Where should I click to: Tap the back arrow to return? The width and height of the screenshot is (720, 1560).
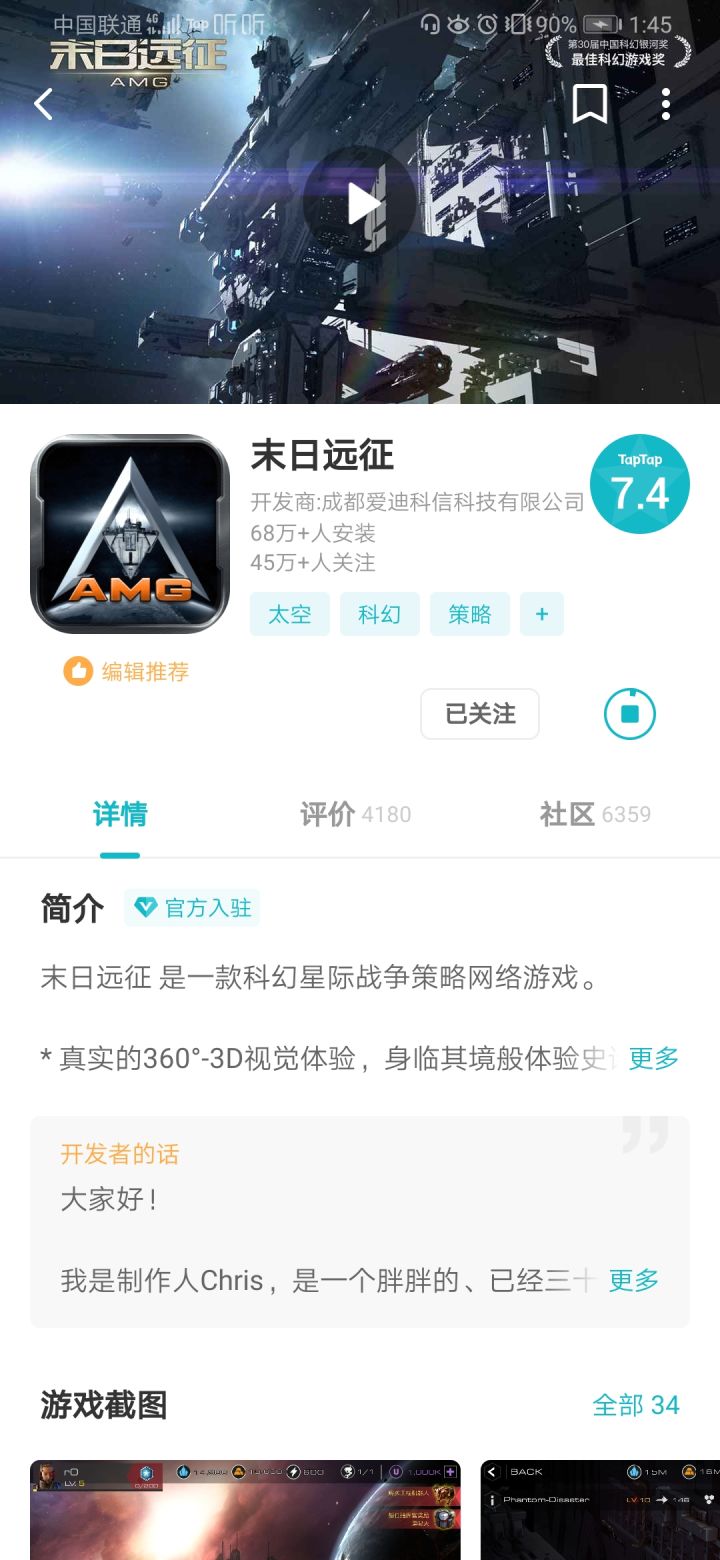(42, 103)
